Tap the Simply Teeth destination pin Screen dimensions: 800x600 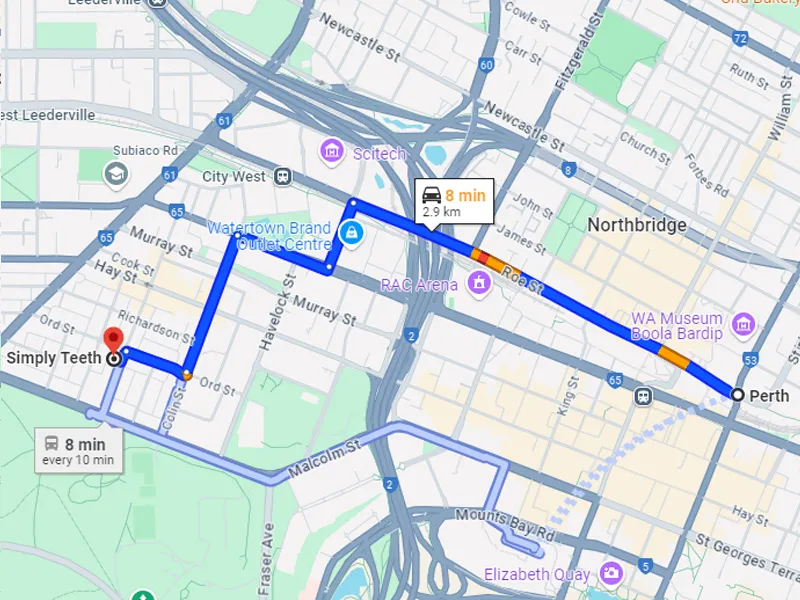pyautogui.click(x=114, y=345)
